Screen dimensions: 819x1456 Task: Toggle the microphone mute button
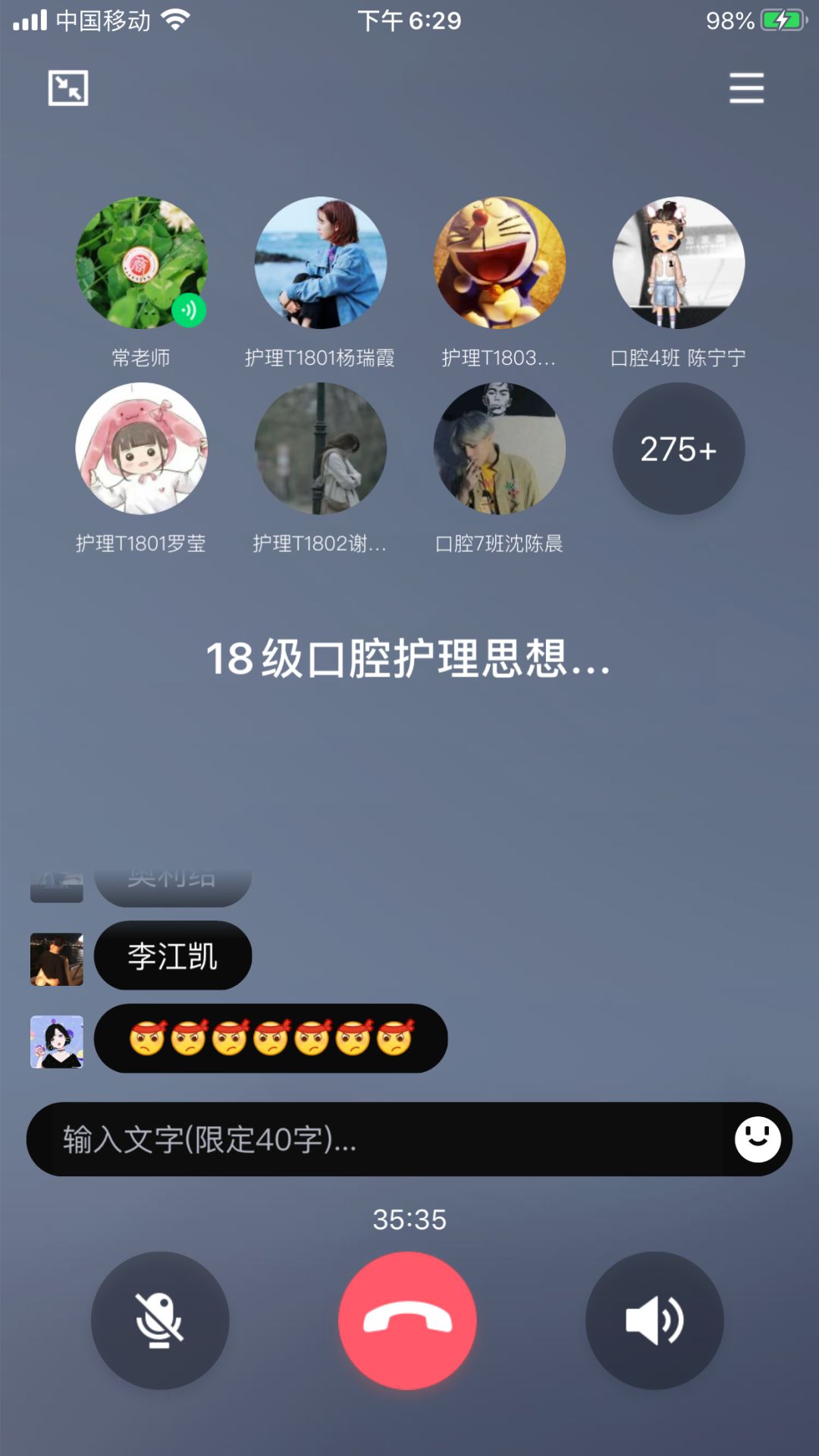(x=160, y=1320)
